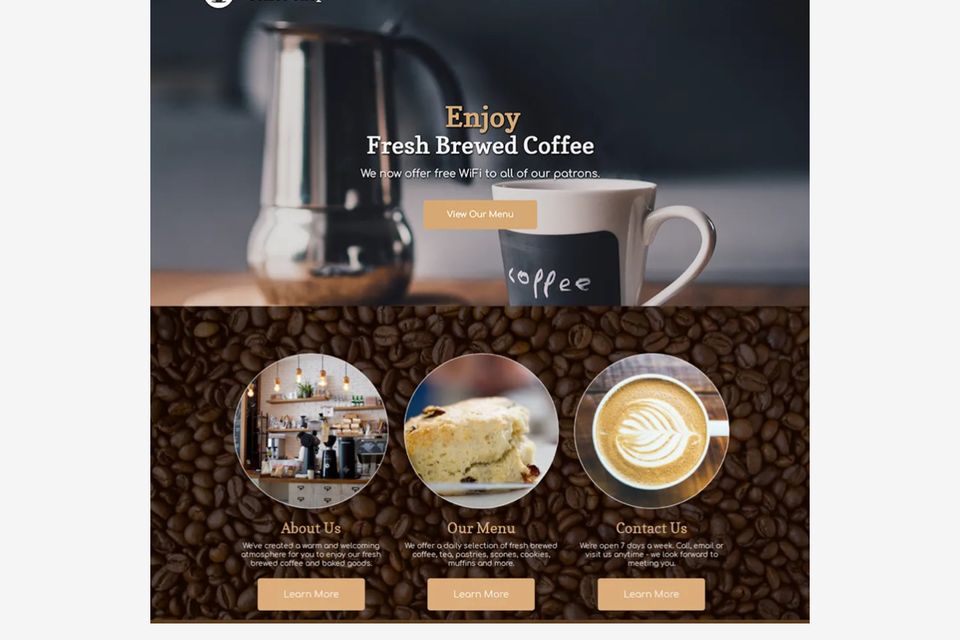Screen dimensions: 960x640
Task: Tap the View Our Menu button
Action: pyautogui.click(x=480, y=214)
